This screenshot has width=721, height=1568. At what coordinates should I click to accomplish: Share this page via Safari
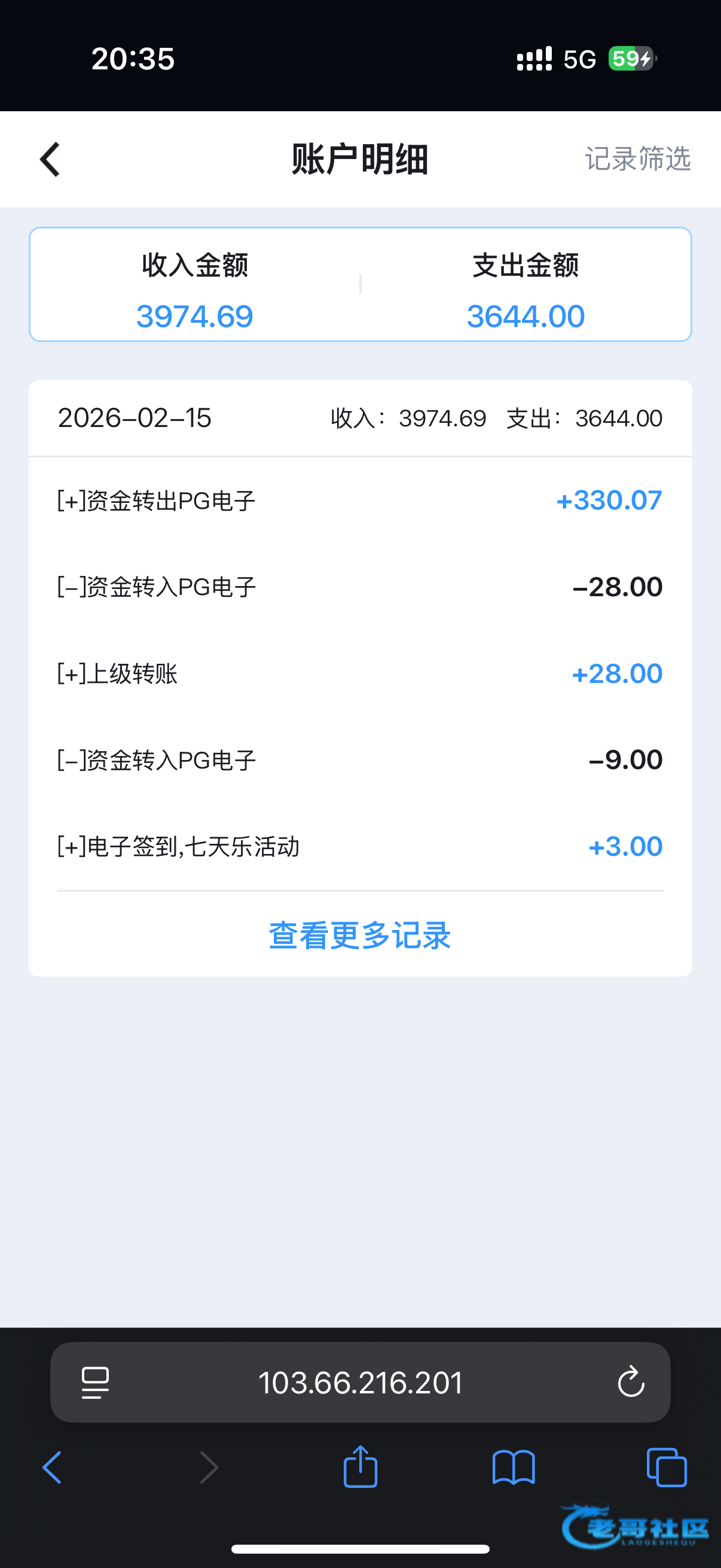pos(360,1467)
